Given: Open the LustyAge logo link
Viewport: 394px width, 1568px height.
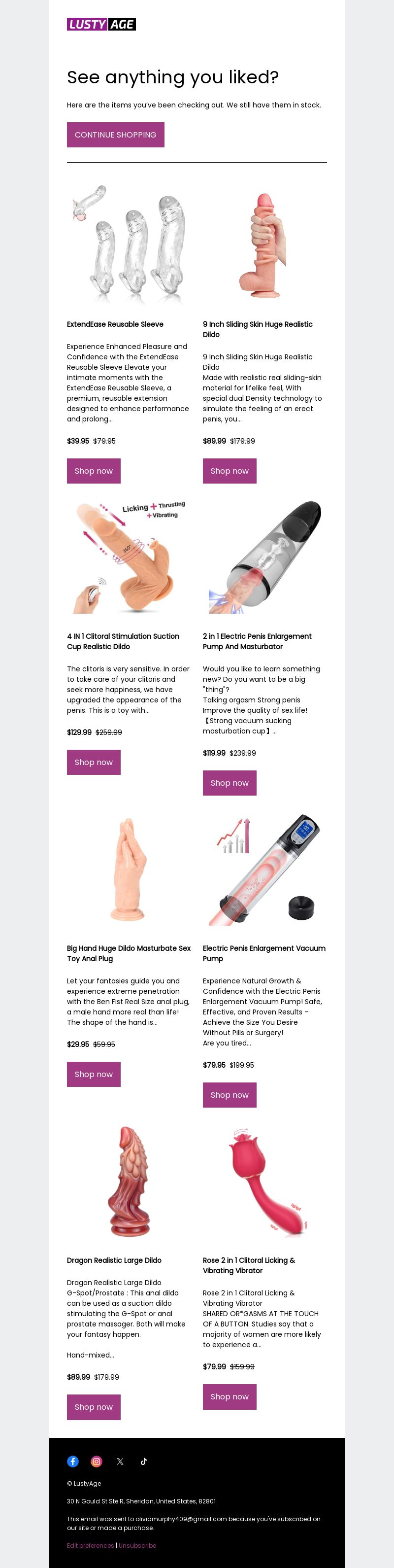Looking at the screenshot, I should click(101, 24).
